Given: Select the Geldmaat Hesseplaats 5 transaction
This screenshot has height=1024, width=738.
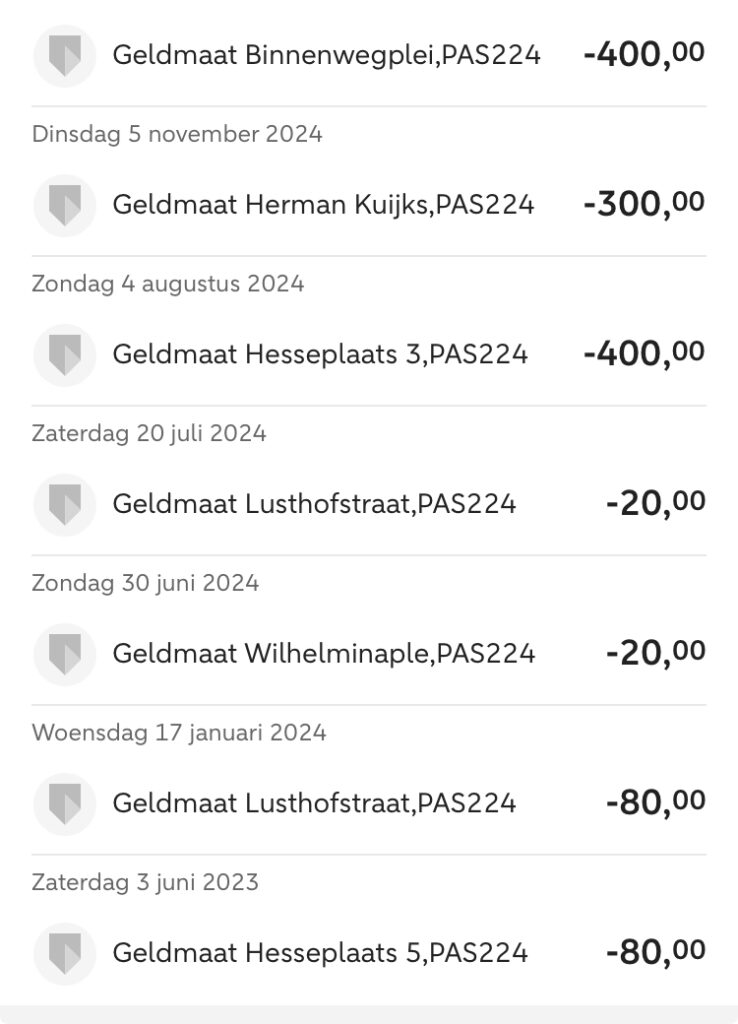Looking at the screenshot, I should (320, 953).
